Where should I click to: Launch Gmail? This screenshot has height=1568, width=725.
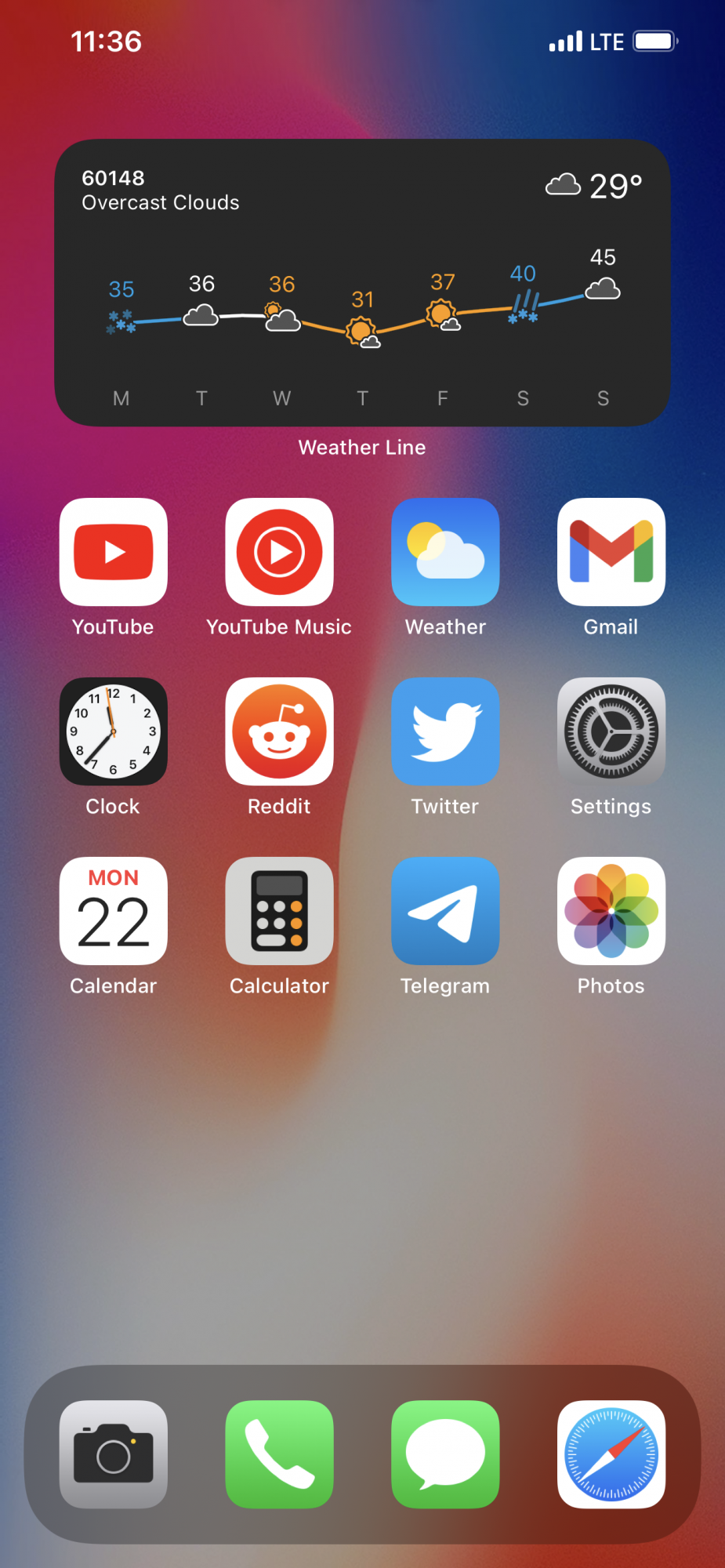(x=611, y=552)
